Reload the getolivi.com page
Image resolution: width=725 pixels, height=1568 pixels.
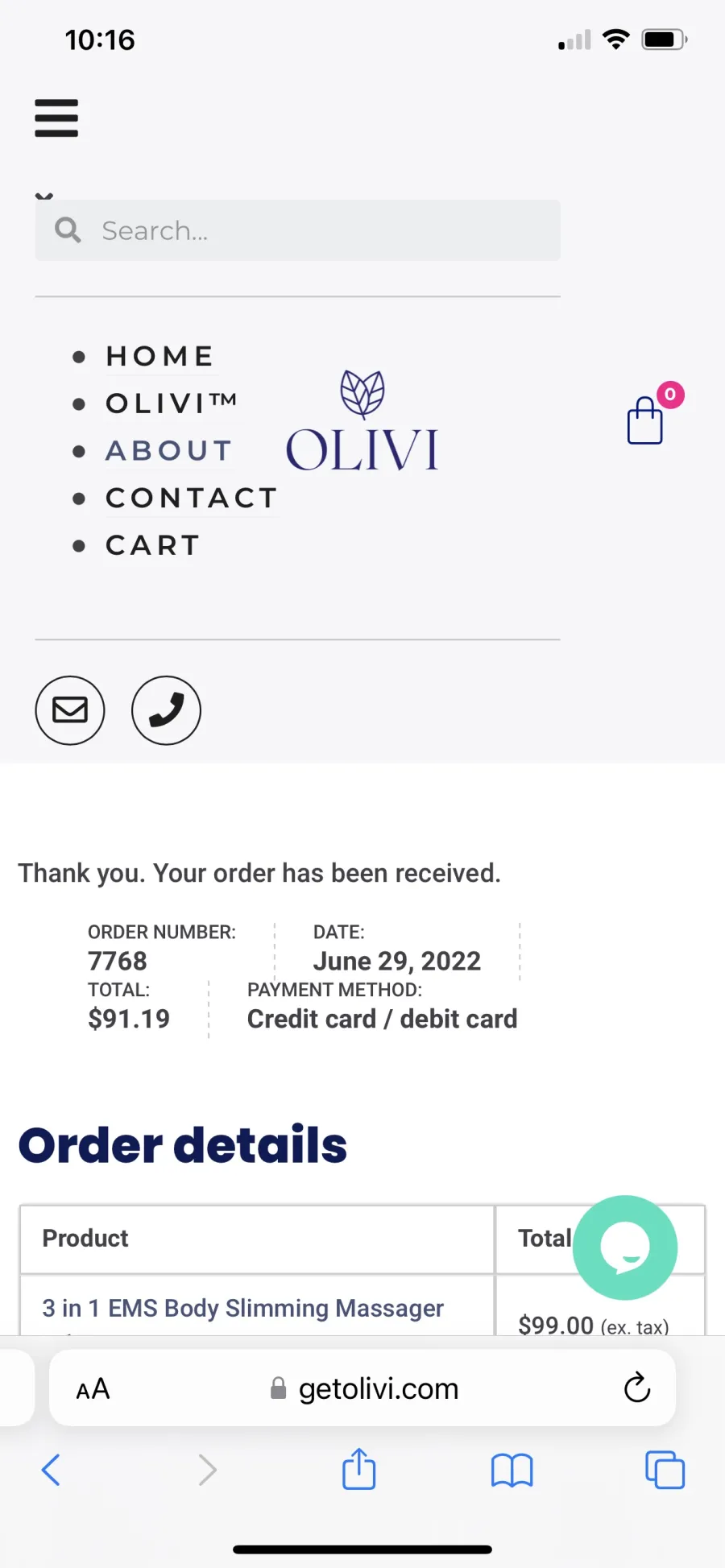tap(637, 1388)
